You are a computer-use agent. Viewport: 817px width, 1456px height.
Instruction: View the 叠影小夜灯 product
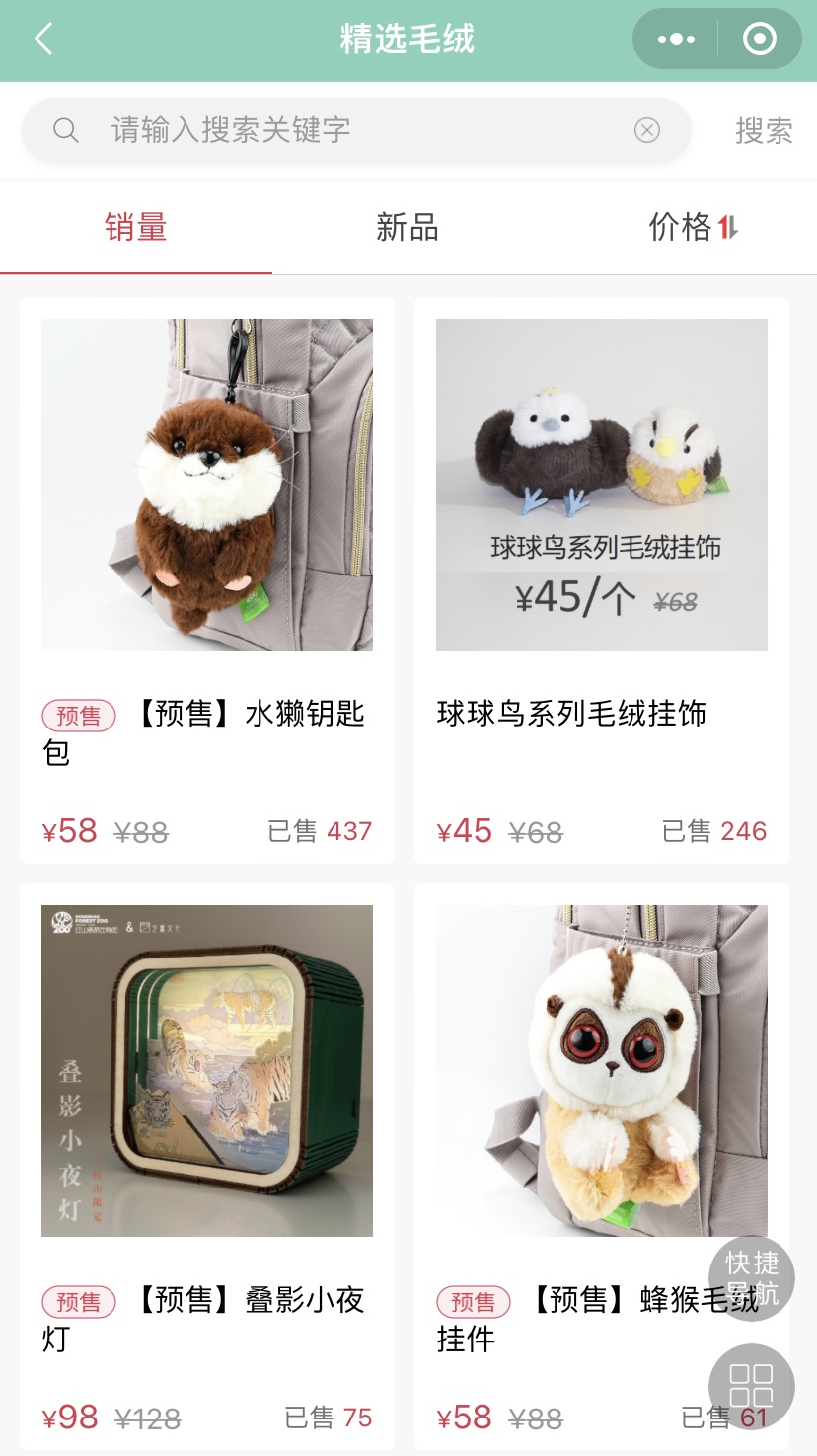[207, 1135]
